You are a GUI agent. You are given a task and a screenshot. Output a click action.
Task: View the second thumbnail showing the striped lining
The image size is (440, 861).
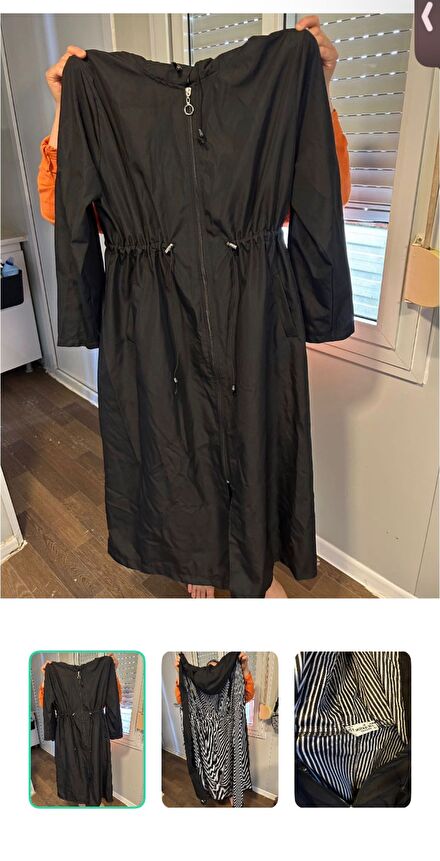tap(220, 729)
